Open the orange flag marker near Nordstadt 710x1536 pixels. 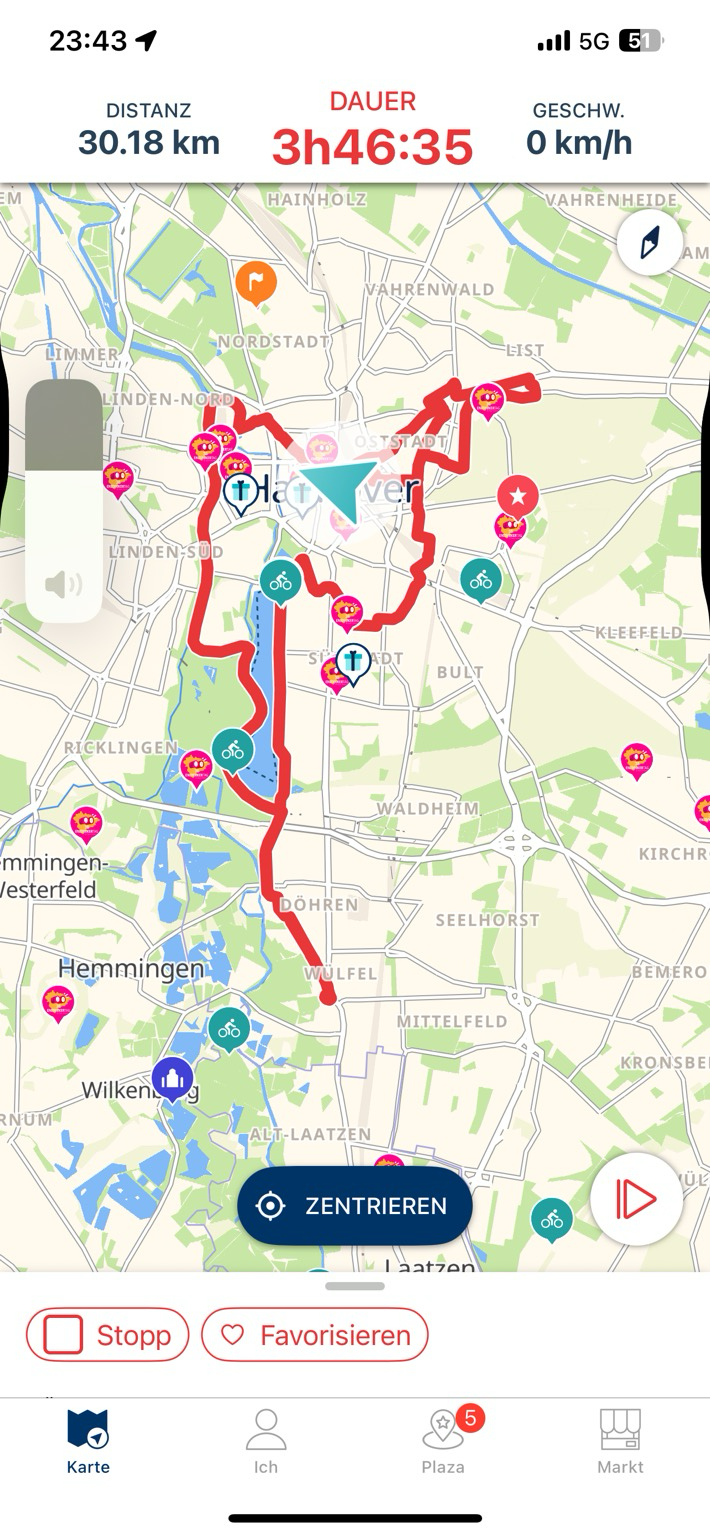pyautogui.click(x=256, y=282)
